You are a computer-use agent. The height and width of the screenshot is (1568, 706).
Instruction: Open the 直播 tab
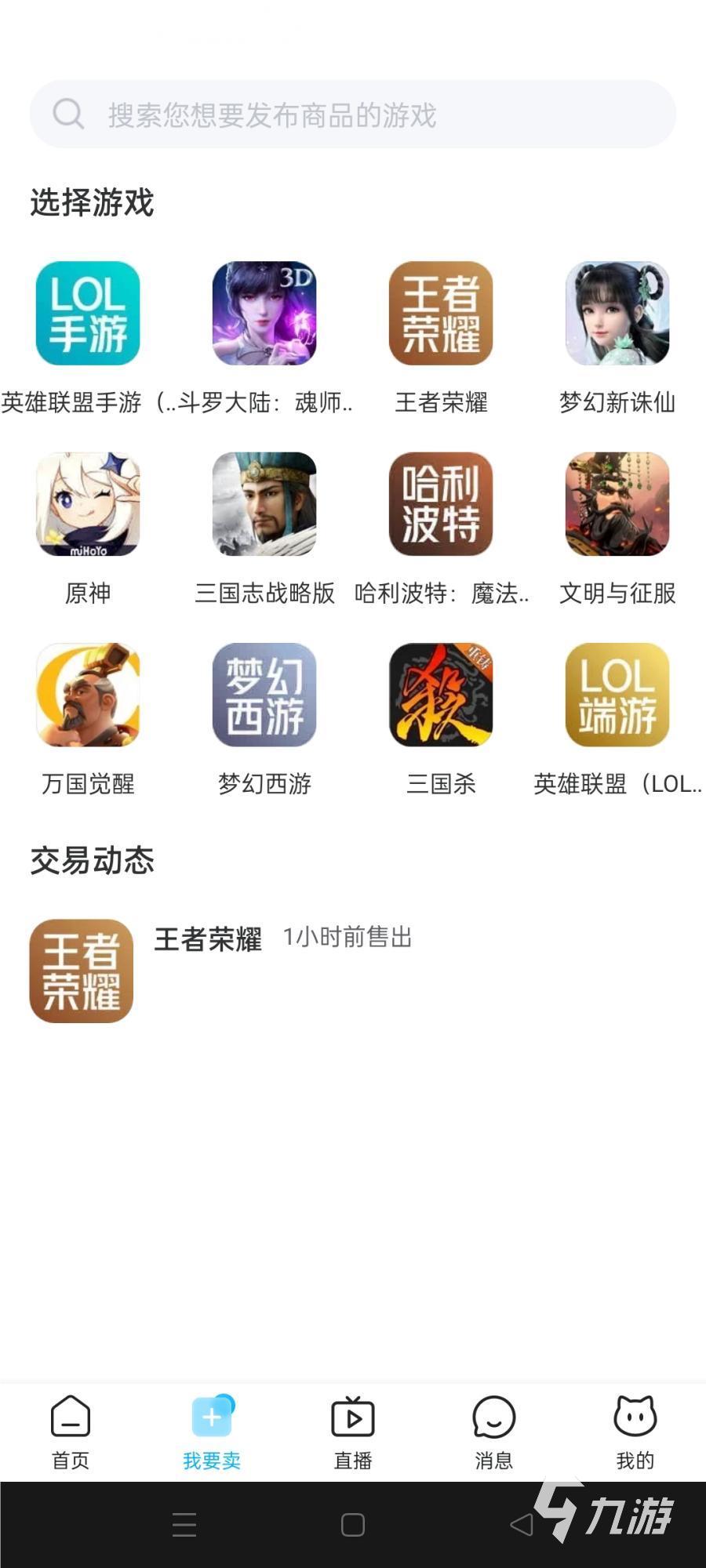pyautogui.click(x=353, y=1431)
